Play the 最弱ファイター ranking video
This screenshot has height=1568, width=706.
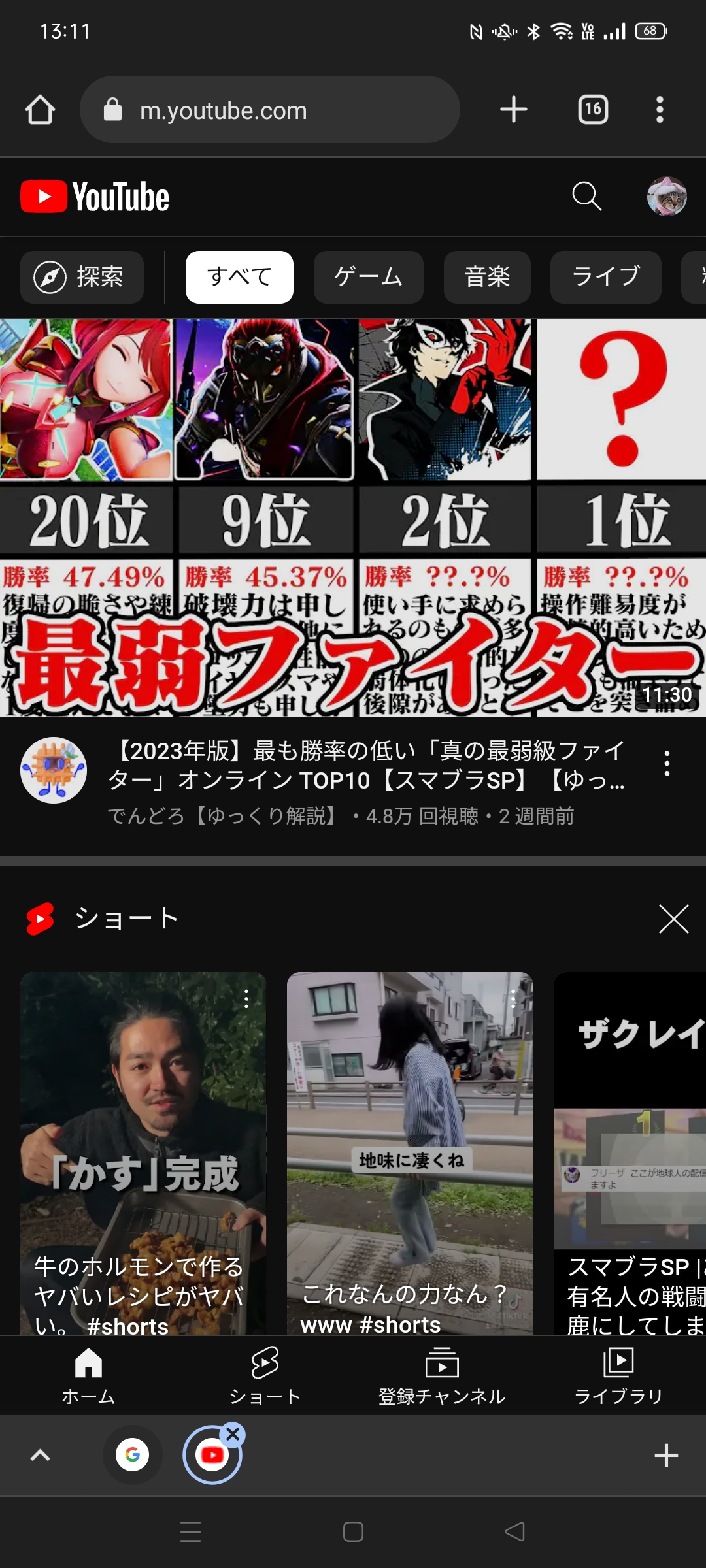coord(353,517)
